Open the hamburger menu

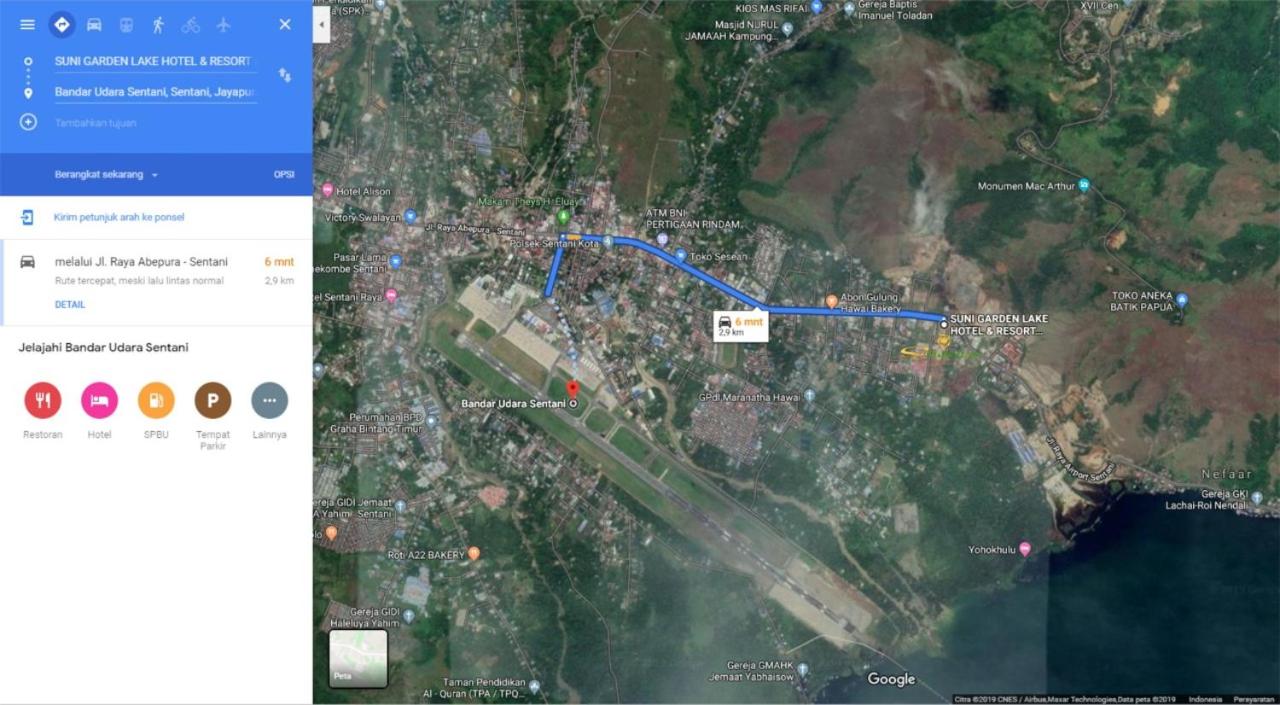coord(27,24)
